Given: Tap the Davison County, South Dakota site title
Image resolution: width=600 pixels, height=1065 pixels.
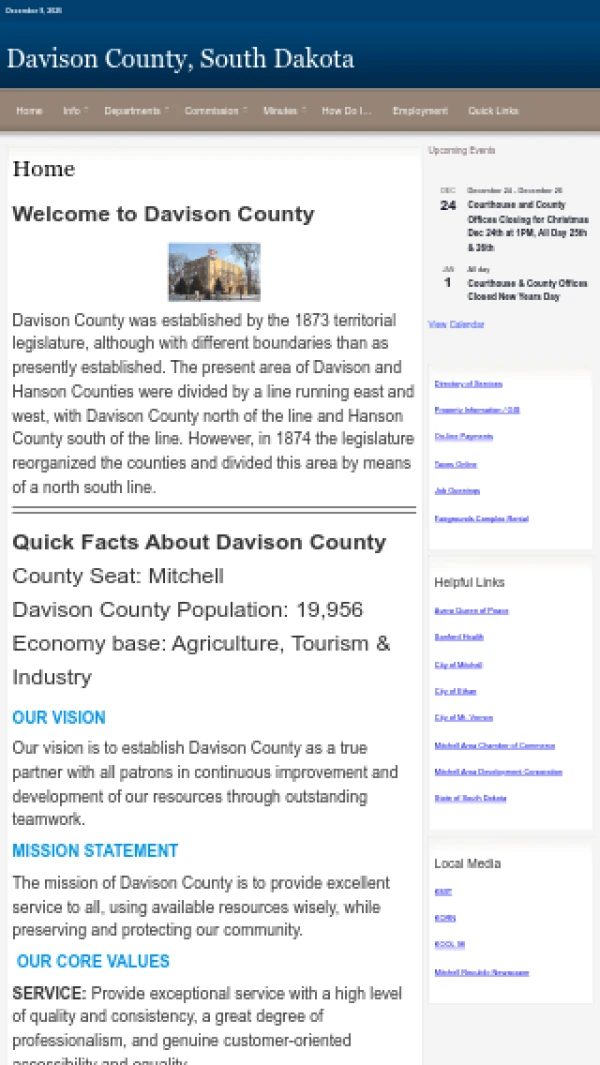Looking at the screenshot, I should click(180, 58).
